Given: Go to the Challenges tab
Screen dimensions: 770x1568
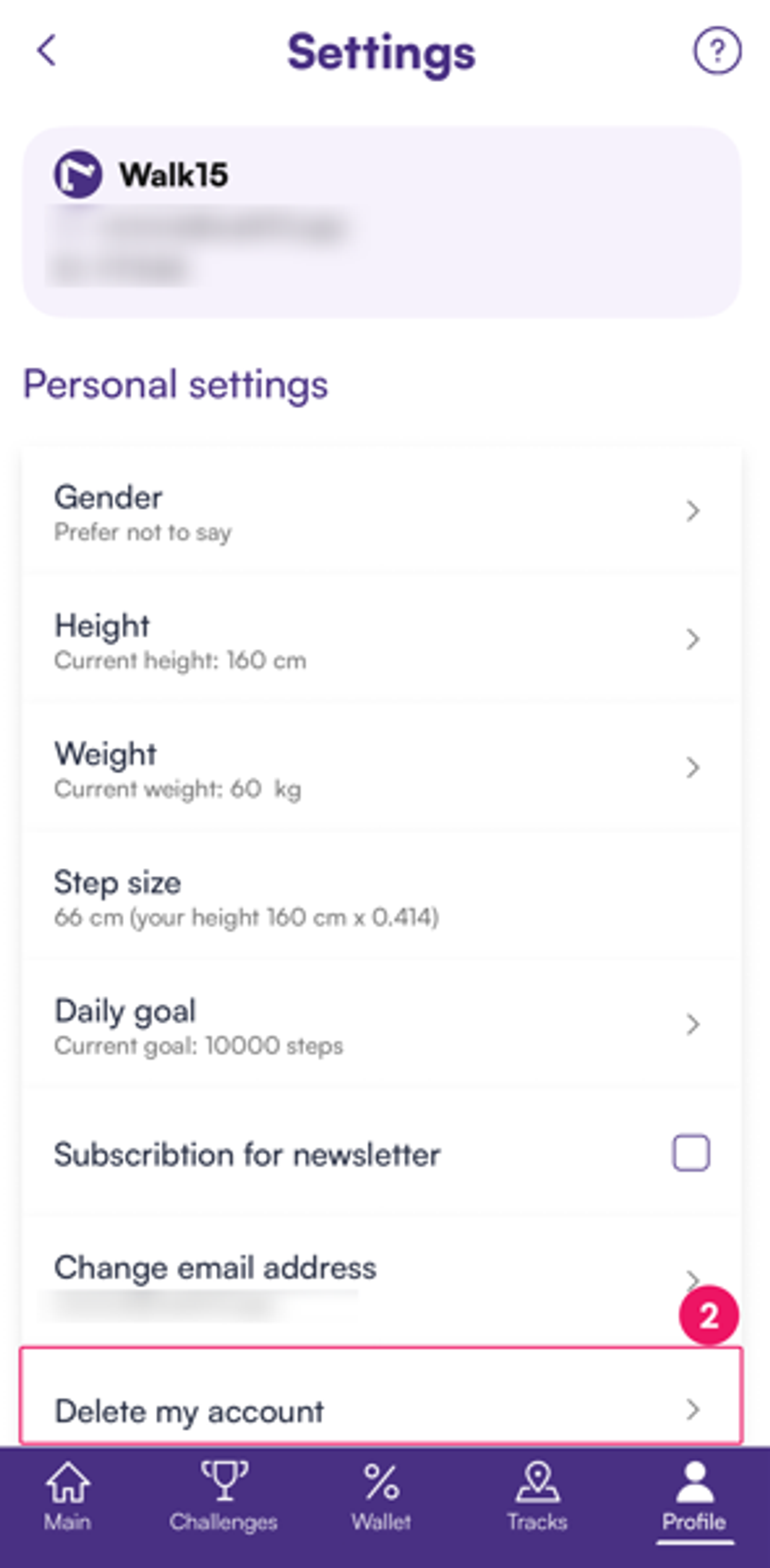Looking at the screenshot, I should click(x=224, y=1497).
